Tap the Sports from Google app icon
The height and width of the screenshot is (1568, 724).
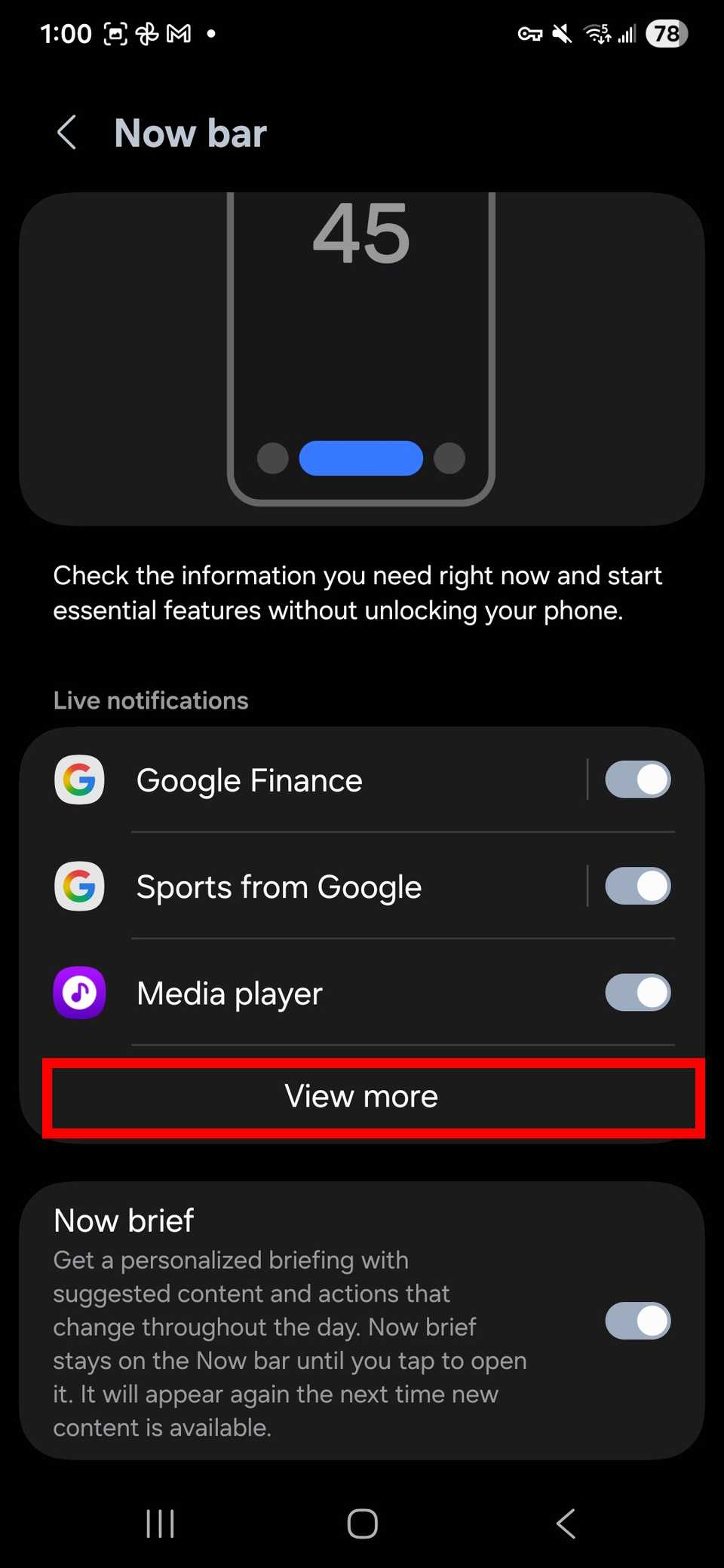tap(78, 887)
